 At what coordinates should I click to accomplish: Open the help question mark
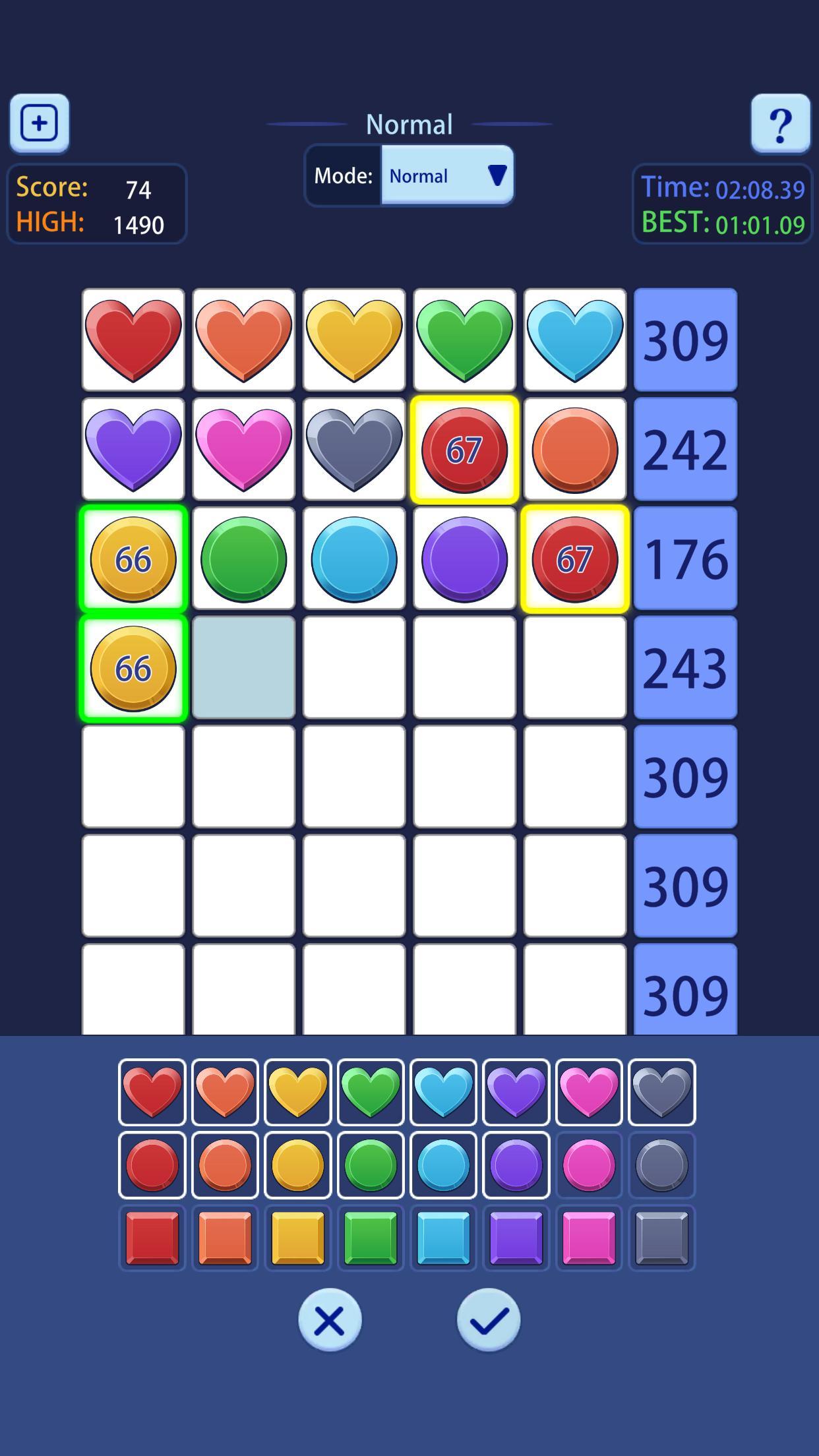pos(780,123)
